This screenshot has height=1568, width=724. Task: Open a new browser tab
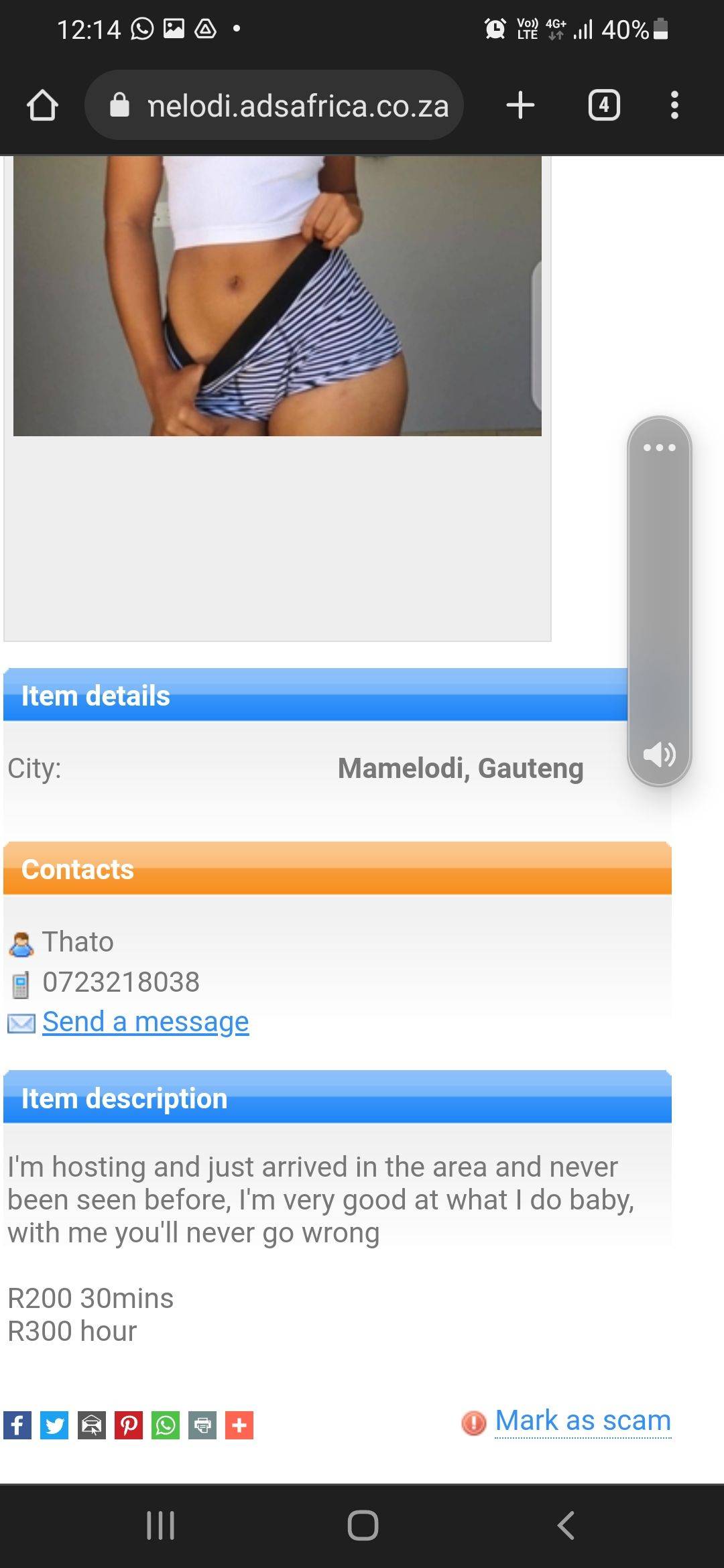tap(520, 105)
